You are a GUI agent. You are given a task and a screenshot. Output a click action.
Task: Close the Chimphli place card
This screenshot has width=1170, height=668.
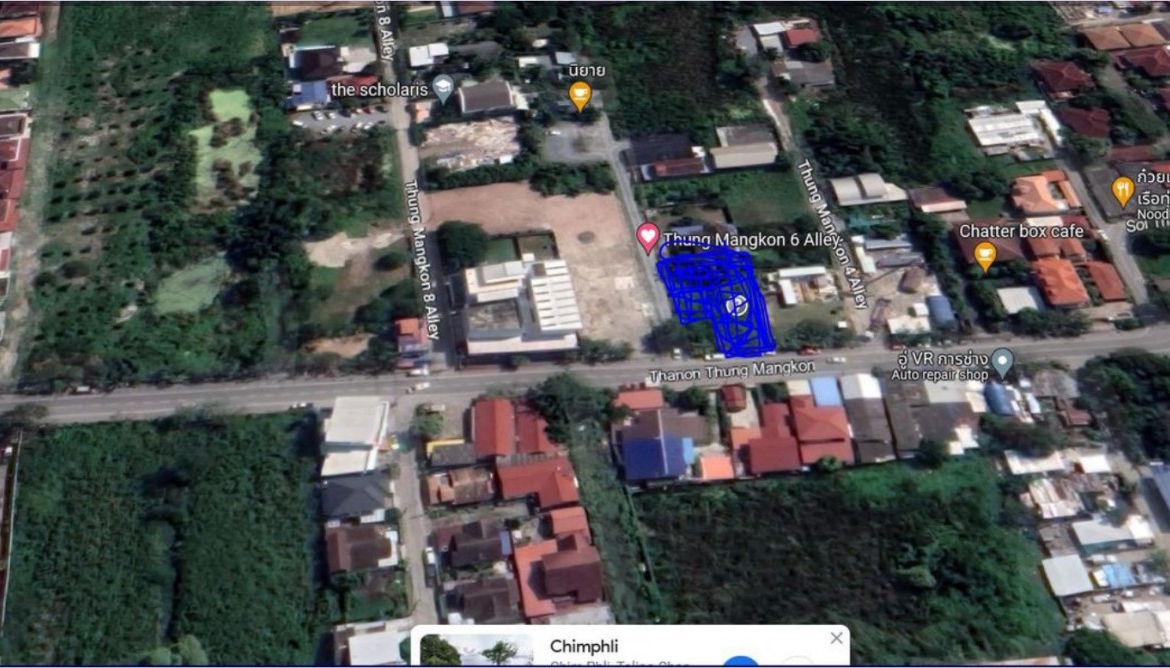[x=836, y=638]
